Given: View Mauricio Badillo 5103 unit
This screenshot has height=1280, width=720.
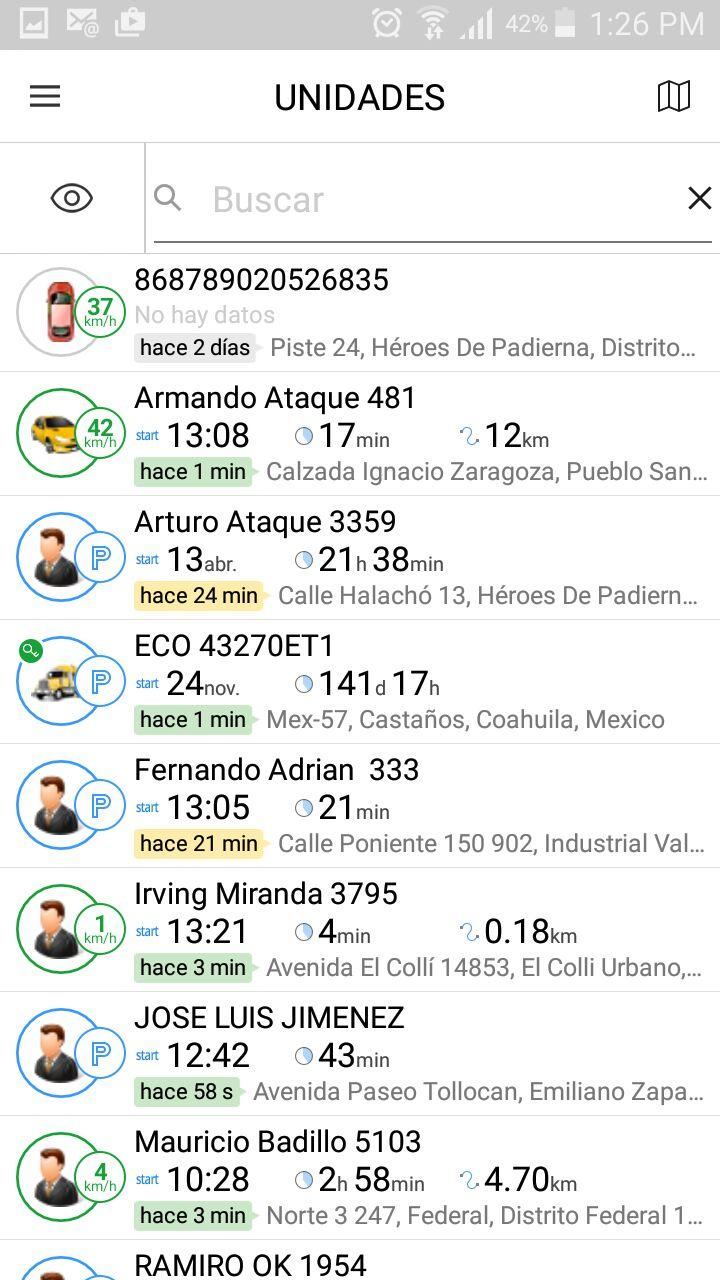Looking at the screenshot, I should tap(360, 1178).
